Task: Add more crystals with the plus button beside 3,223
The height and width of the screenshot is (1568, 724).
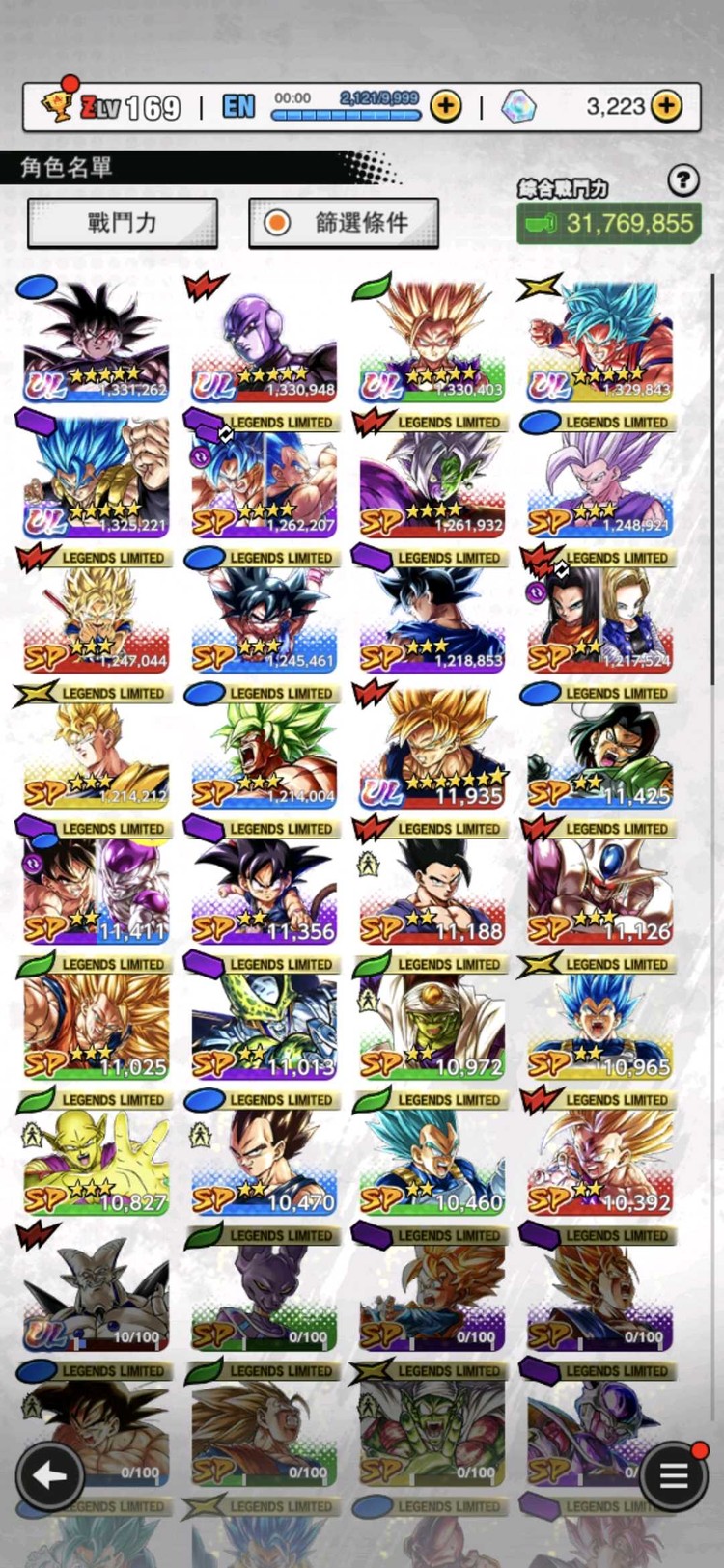Action: click(x=666, y=105)
